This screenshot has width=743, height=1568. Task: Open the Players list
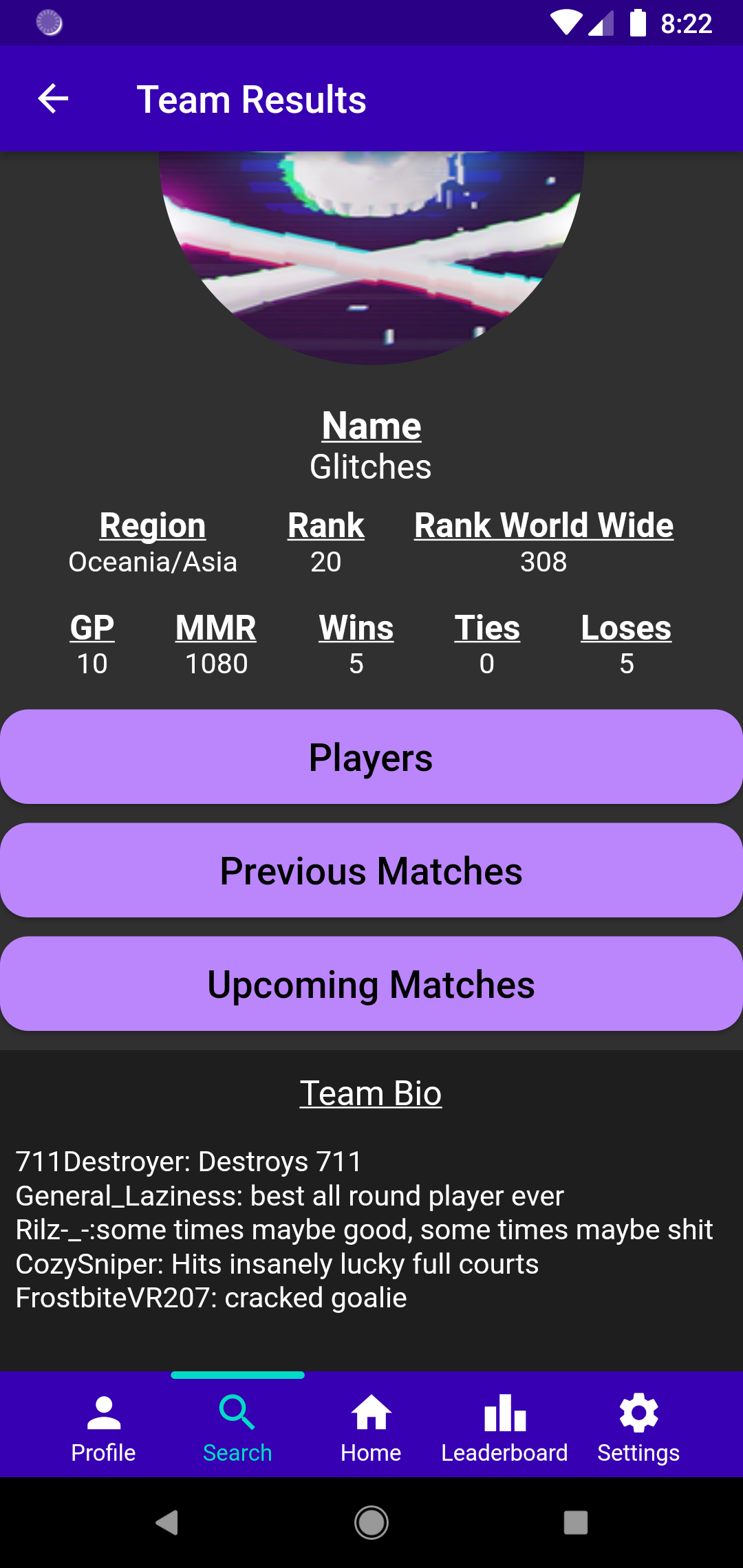click(370, 756)
